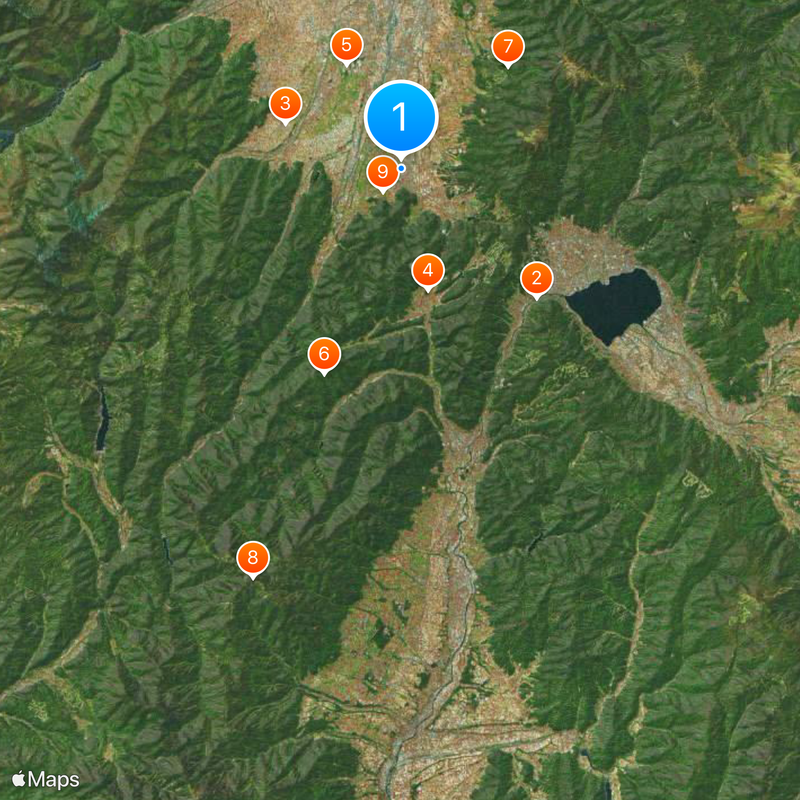Open map pin number 3

pos(285,103)
